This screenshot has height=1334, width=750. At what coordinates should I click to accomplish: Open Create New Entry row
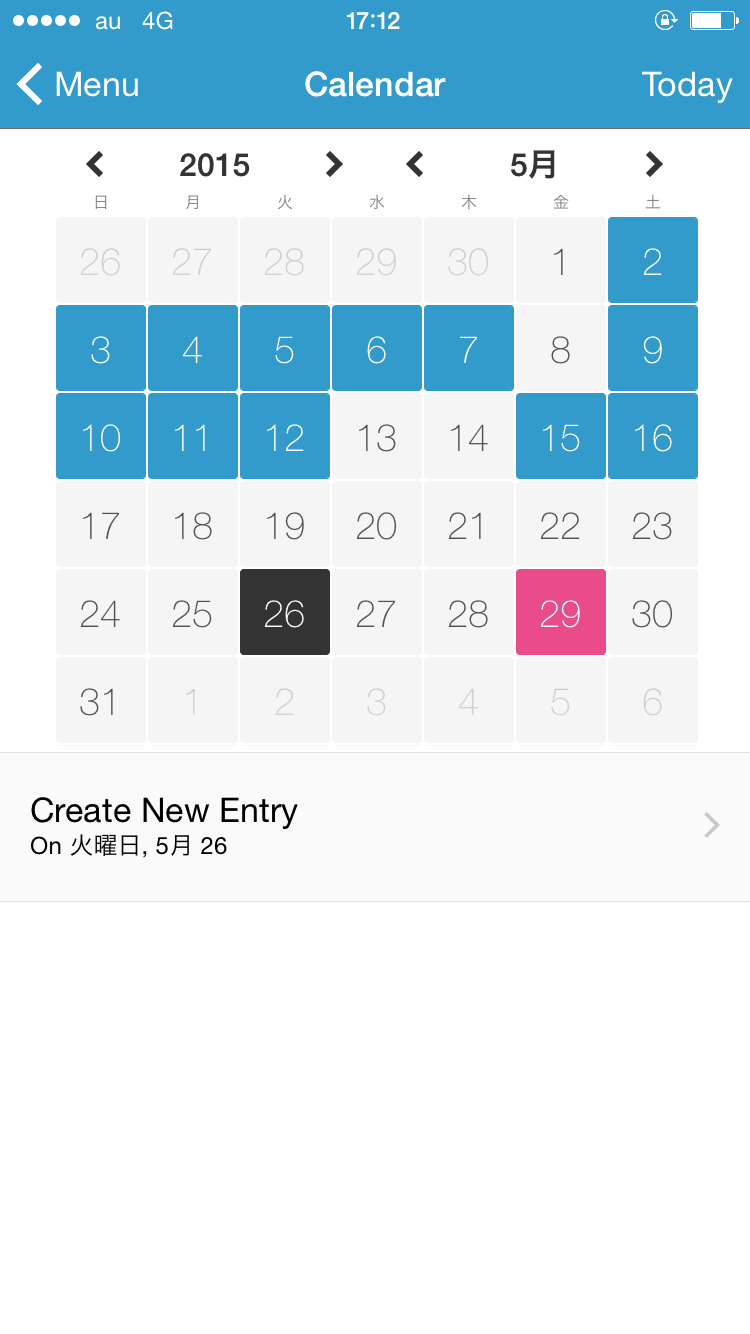[x=375, y=826]
